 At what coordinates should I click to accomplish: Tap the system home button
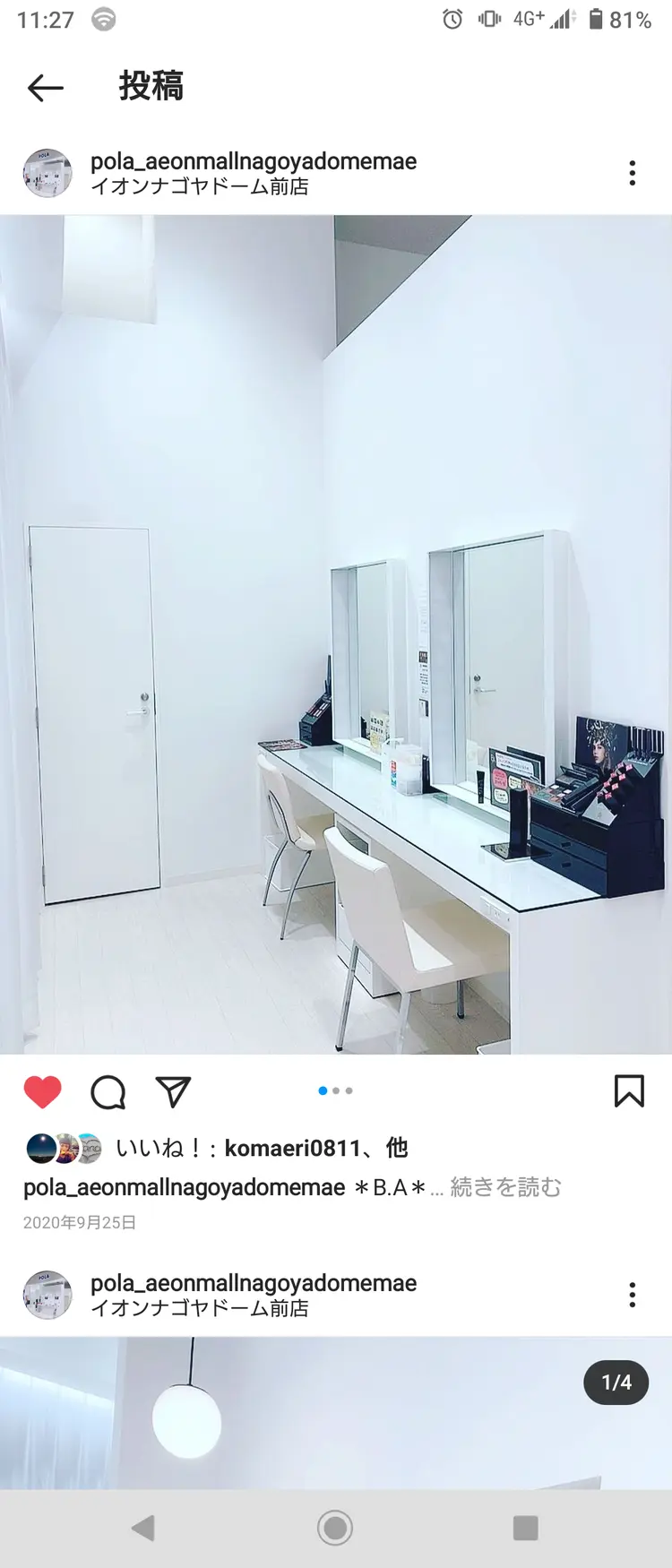(335, 1528)
